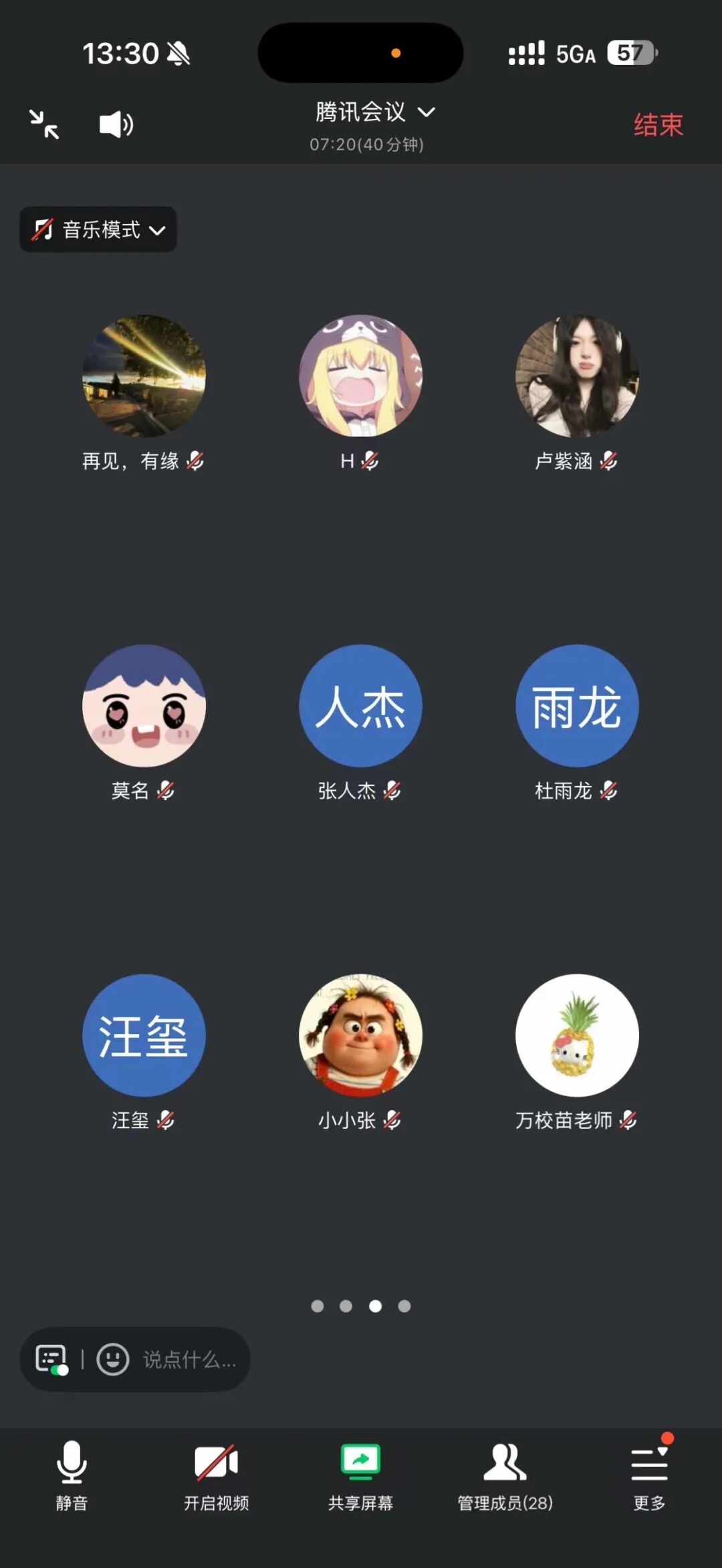The width and height of the screenshot is (722, 1568).
Task: Tap 莫名's avatar tile
Action: click(x=144, y=706)
